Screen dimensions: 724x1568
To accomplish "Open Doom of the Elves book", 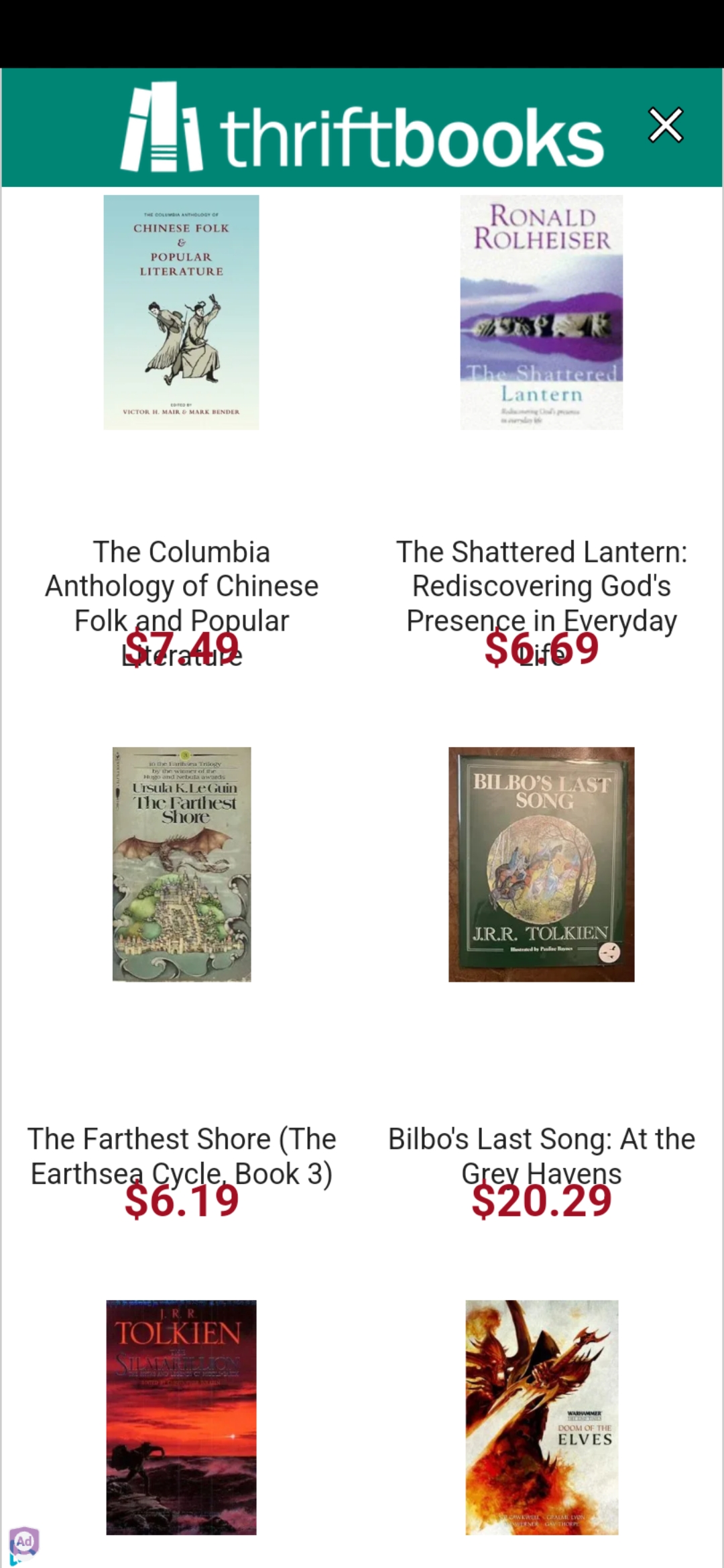I will [x=542, y=1417].
